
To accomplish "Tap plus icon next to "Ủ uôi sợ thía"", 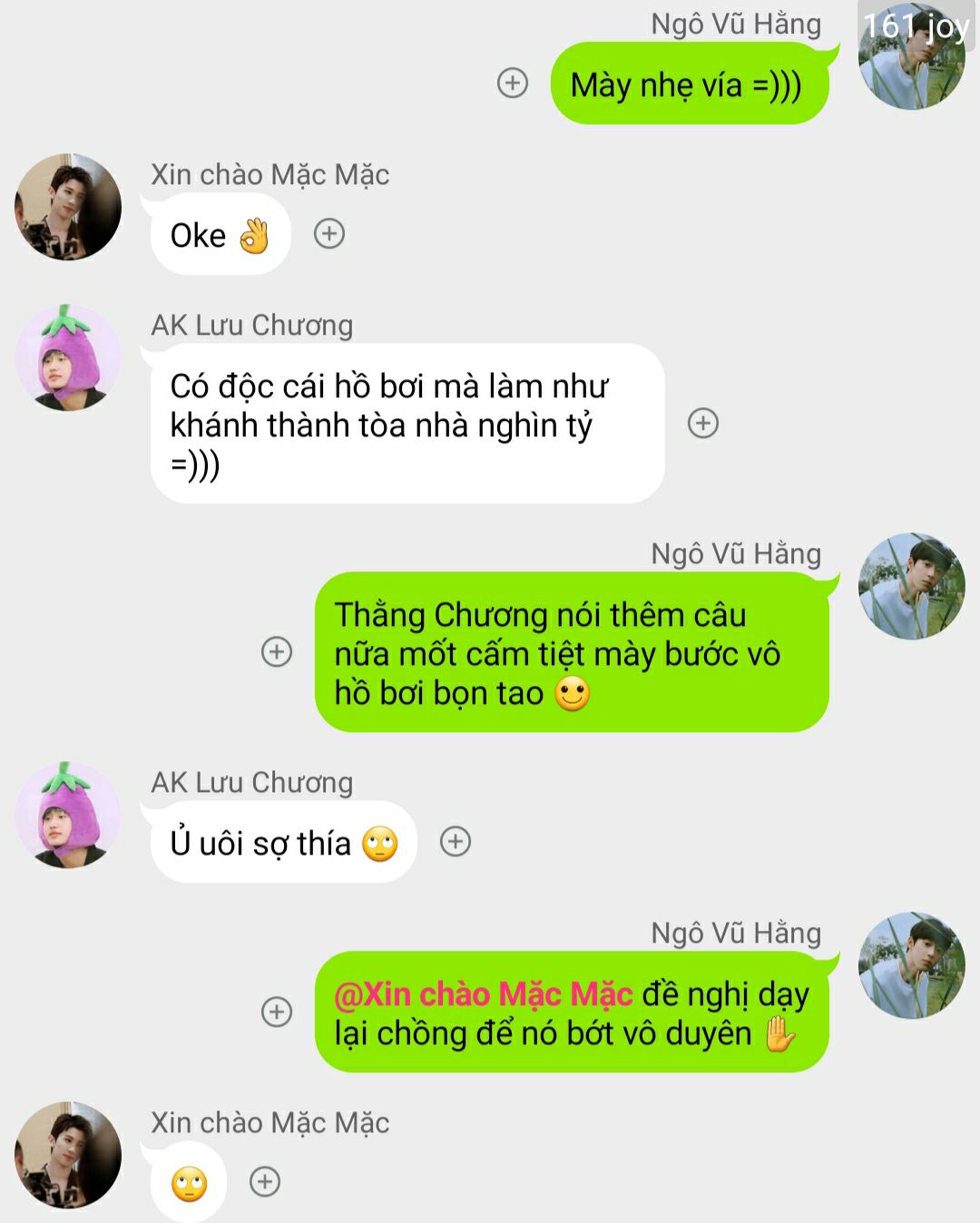I will (x=456, y=842).
